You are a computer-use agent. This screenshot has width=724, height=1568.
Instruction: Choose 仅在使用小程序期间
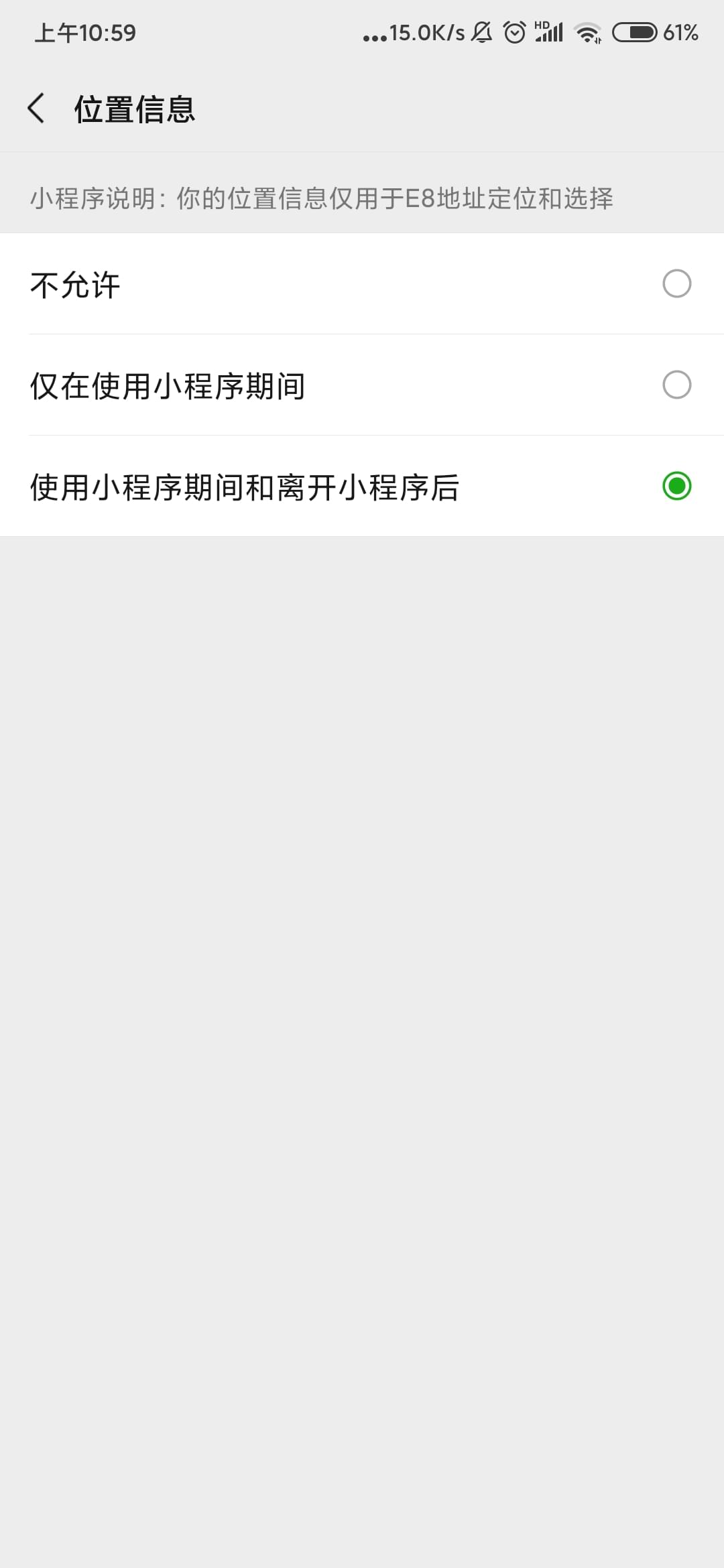362,385
